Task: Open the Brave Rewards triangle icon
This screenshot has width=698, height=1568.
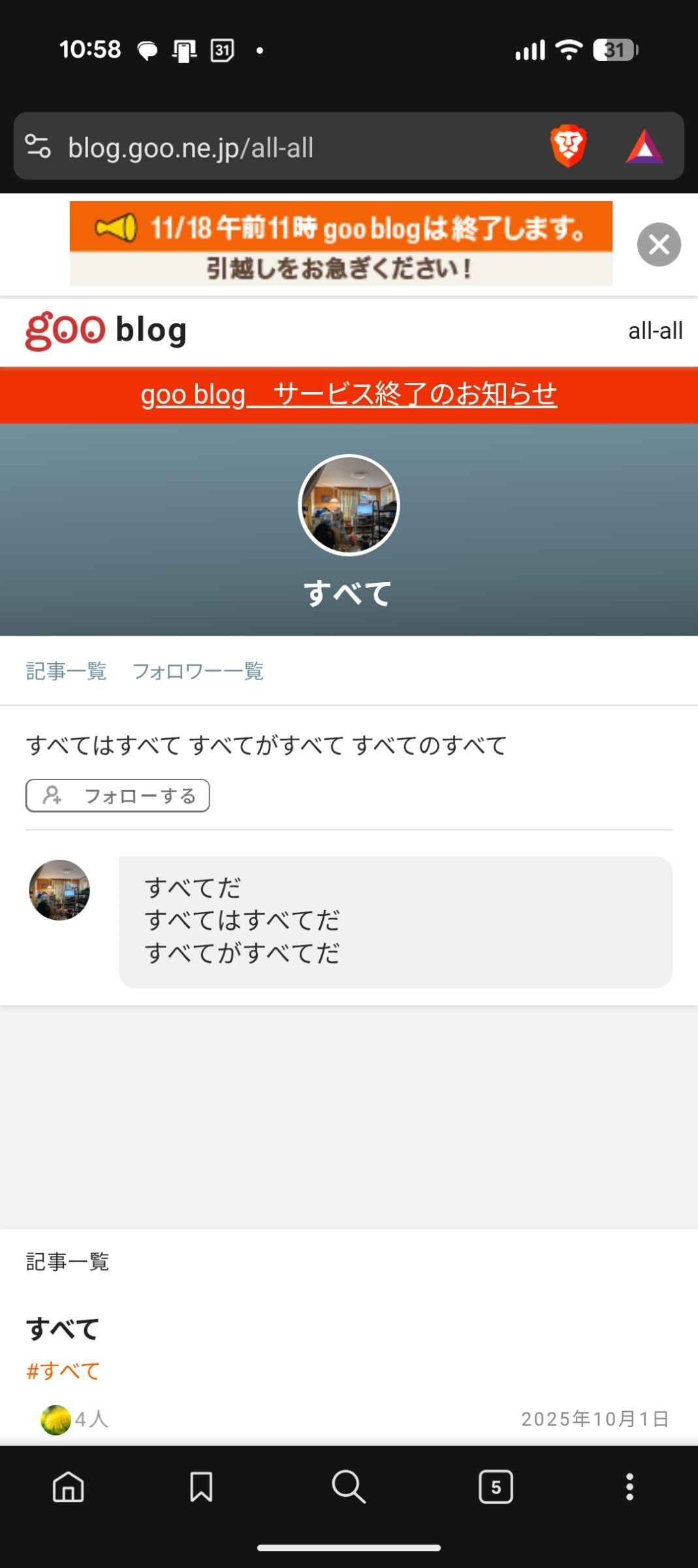Action: (x=644, y=146)
